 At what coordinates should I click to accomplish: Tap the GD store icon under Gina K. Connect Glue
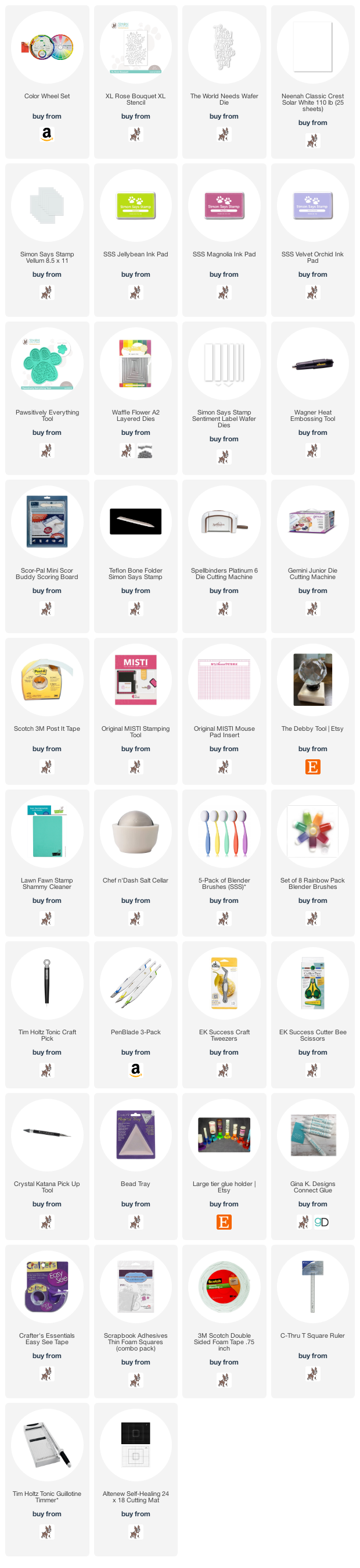(x=322, y=1221)
